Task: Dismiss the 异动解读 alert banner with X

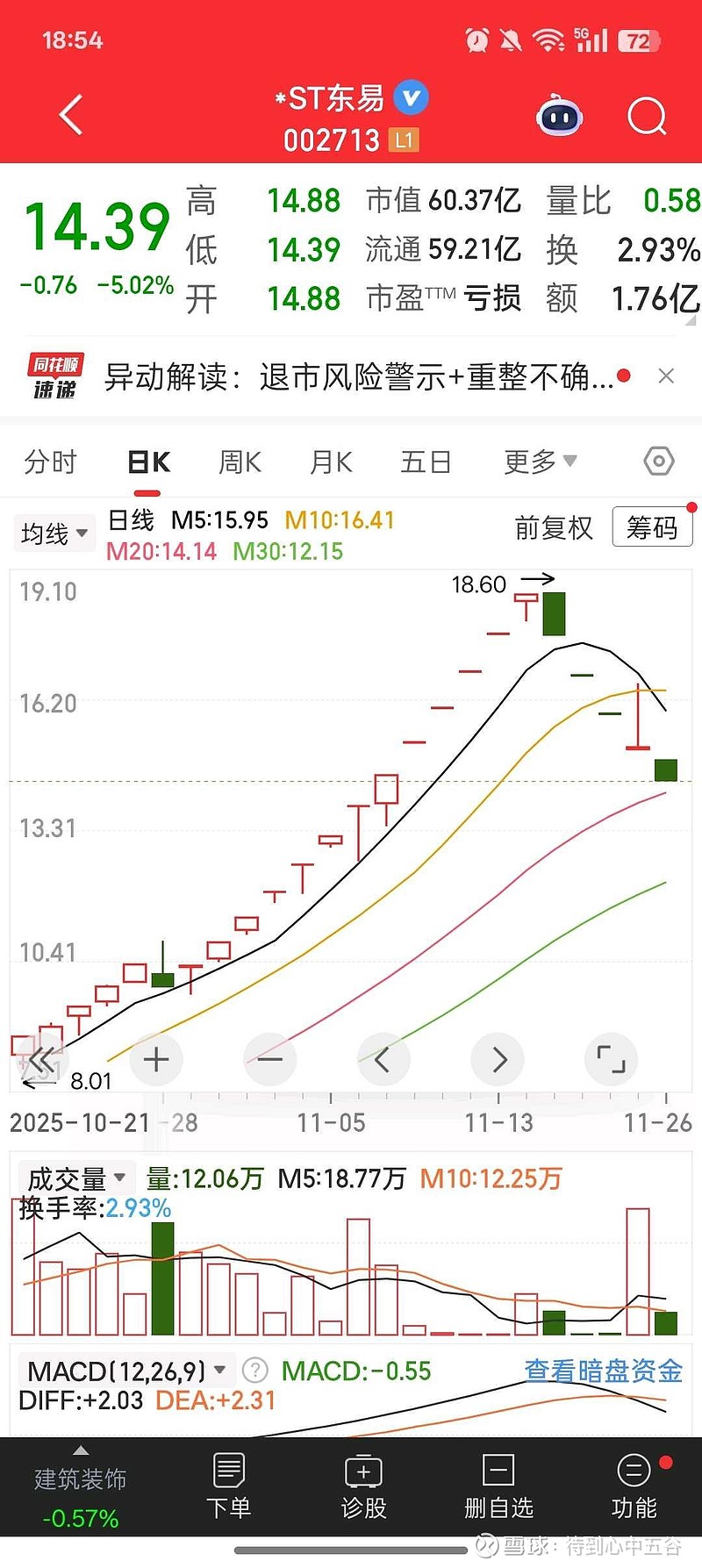Action: [x=666, y=376]
